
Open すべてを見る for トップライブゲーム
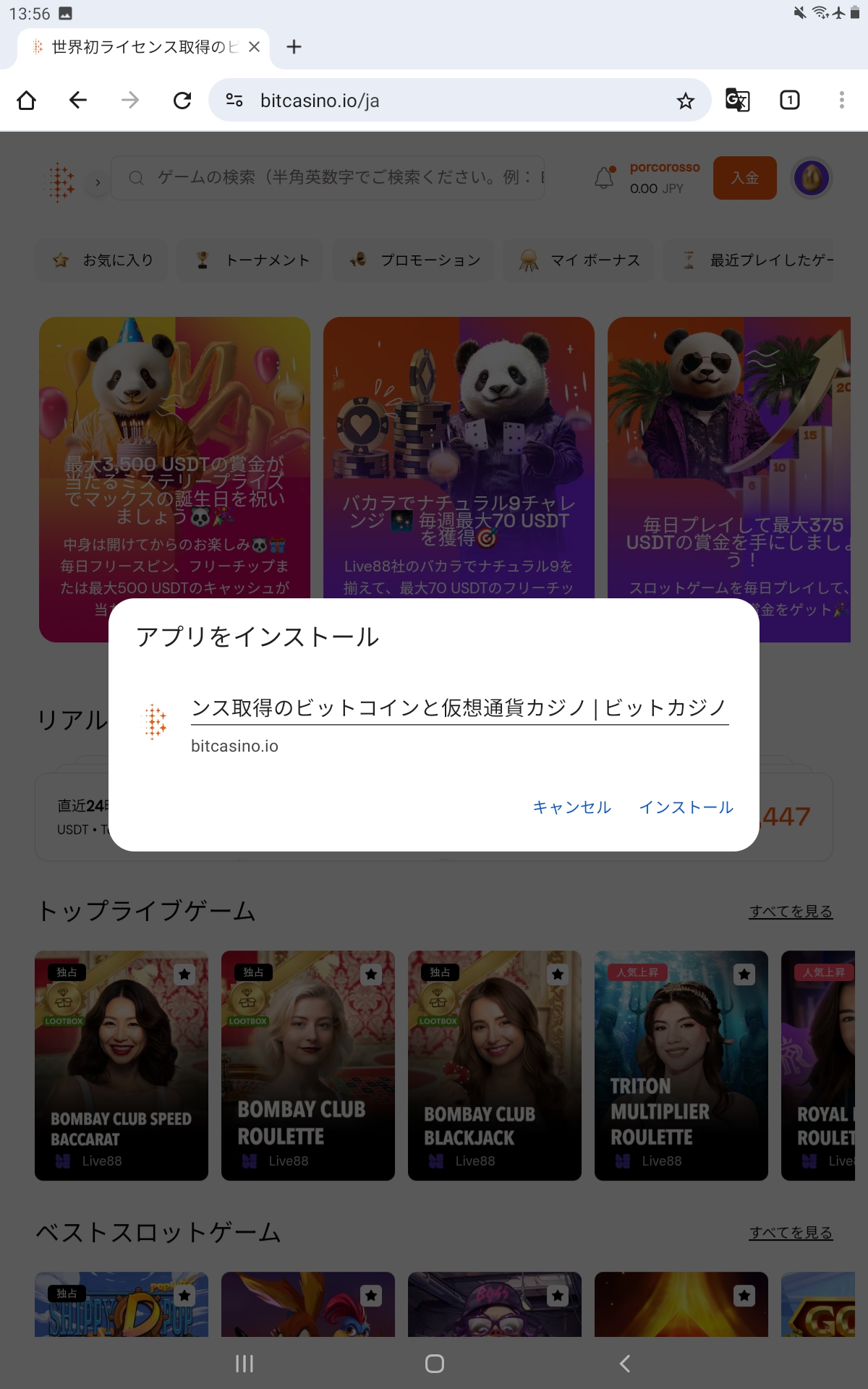pos(792,912)
